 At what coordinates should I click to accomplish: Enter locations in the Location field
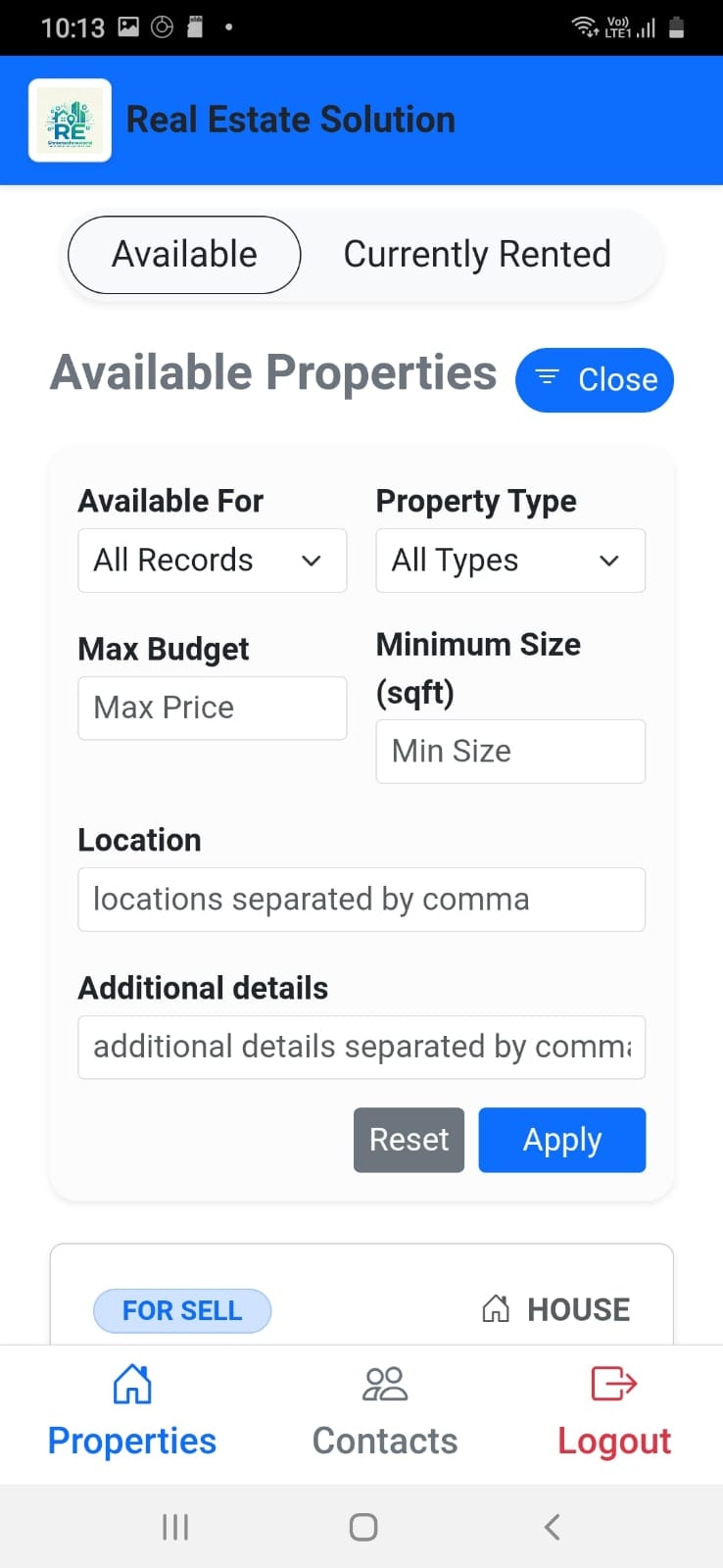click(x=361, y=900)
